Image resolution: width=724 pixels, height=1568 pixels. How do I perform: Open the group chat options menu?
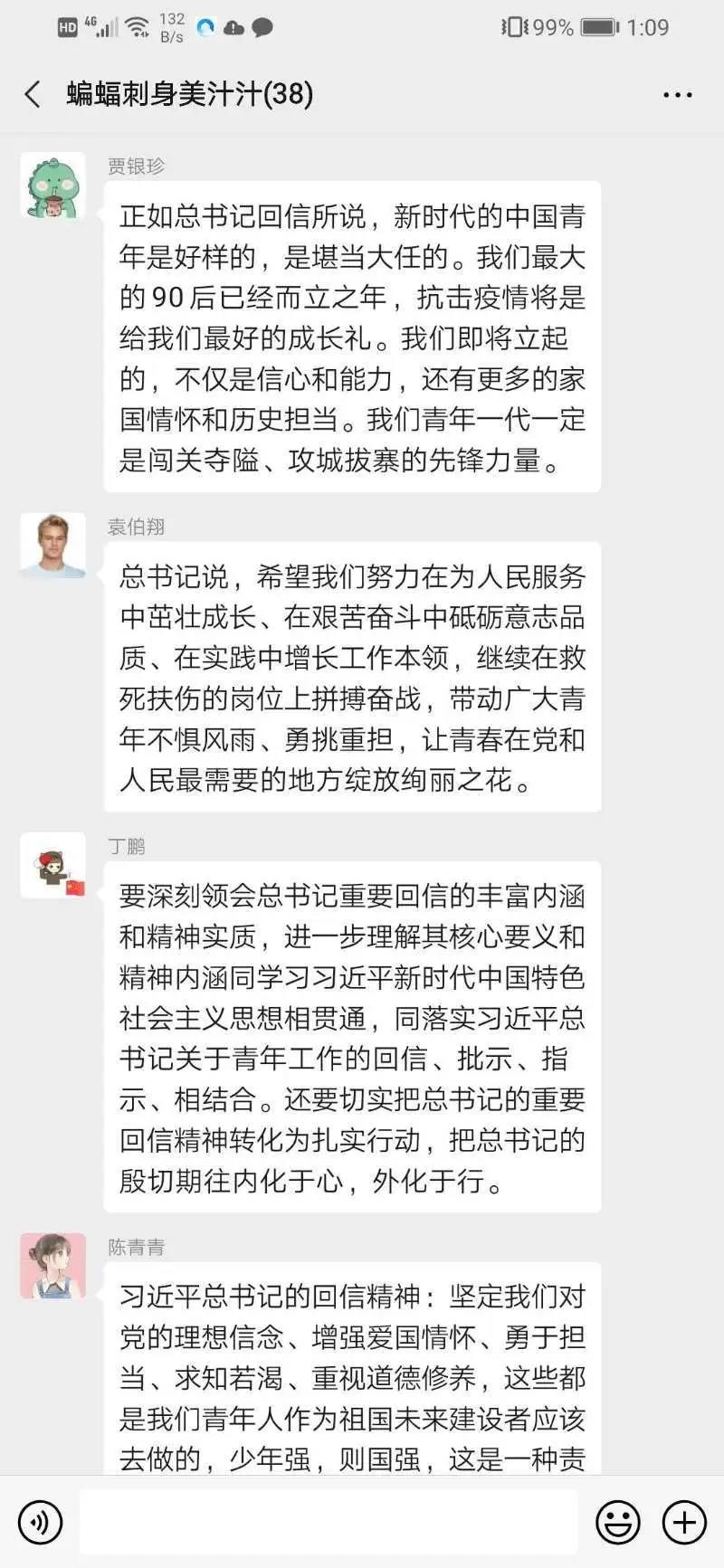click(x=677, y=94)
